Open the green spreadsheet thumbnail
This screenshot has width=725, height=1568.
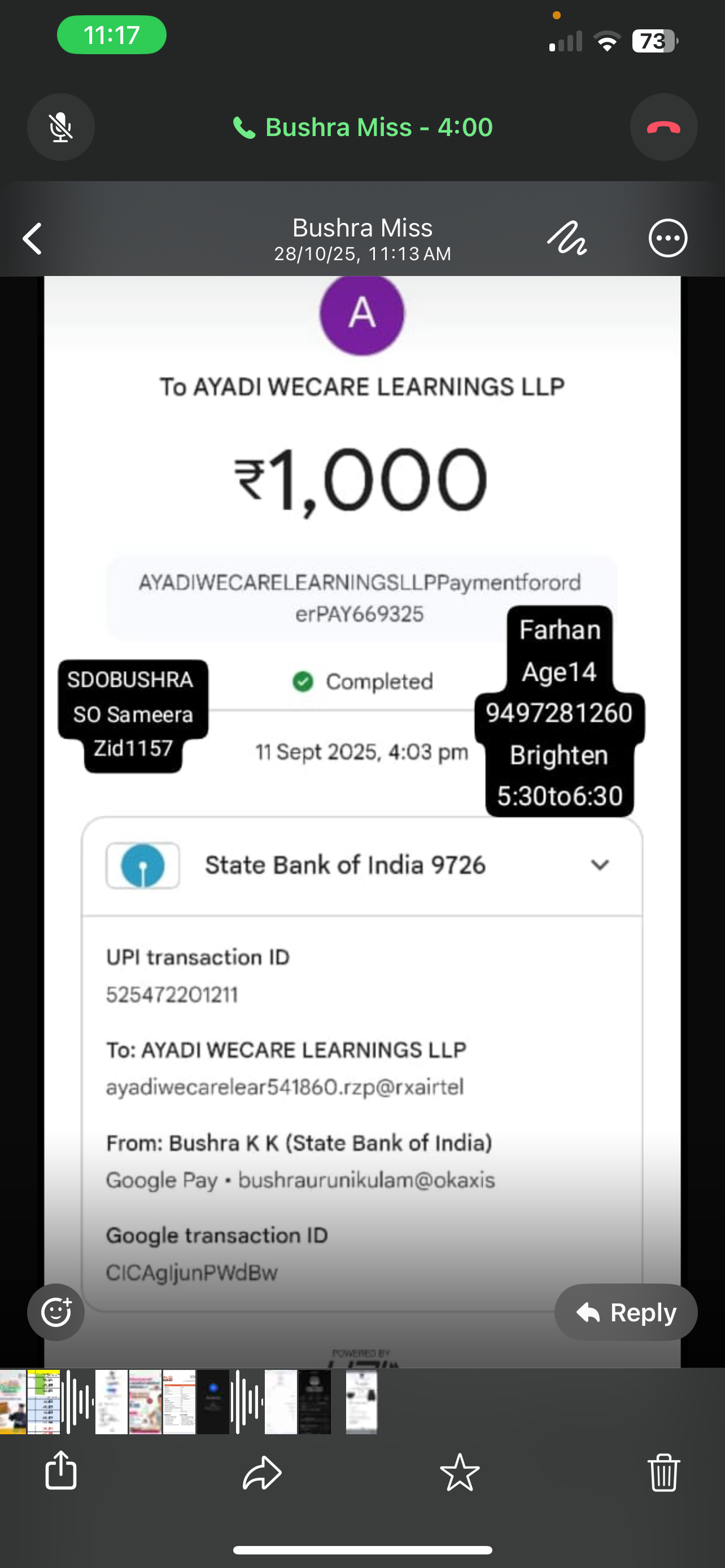pyautogui.click(x=44, y=1402)
